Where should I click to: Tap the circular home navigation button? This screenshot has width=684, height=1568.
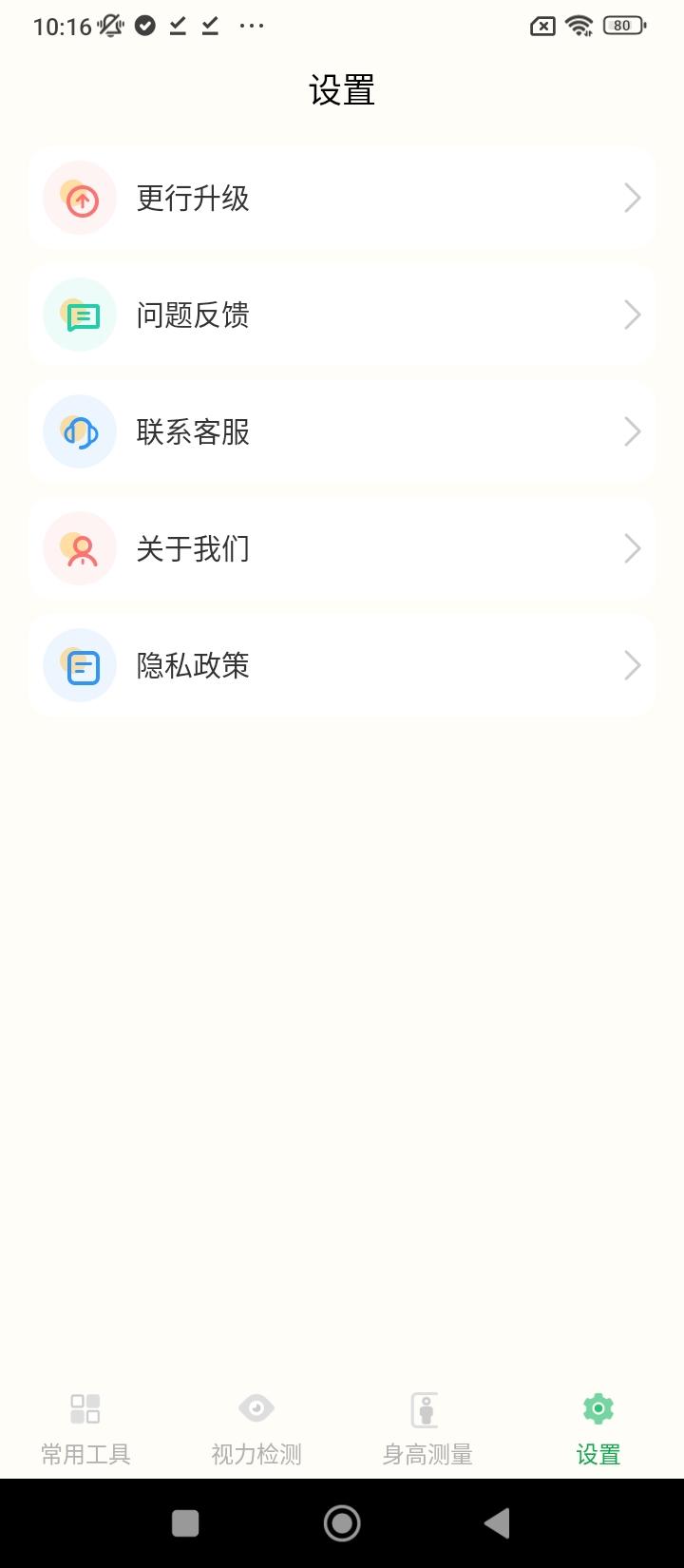[x=342, y=1522]
